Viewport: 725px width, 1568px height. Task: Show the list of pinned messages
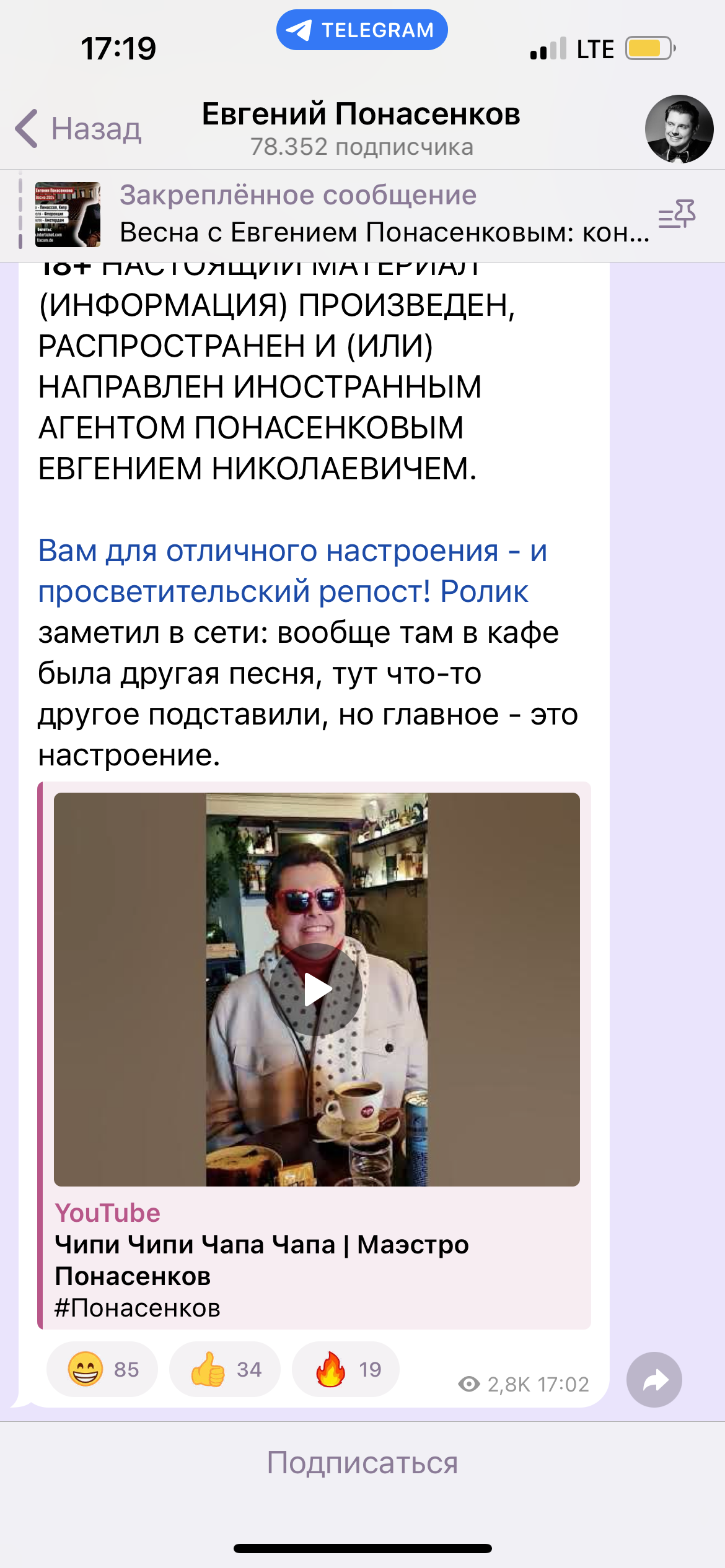tap(677, 214)
